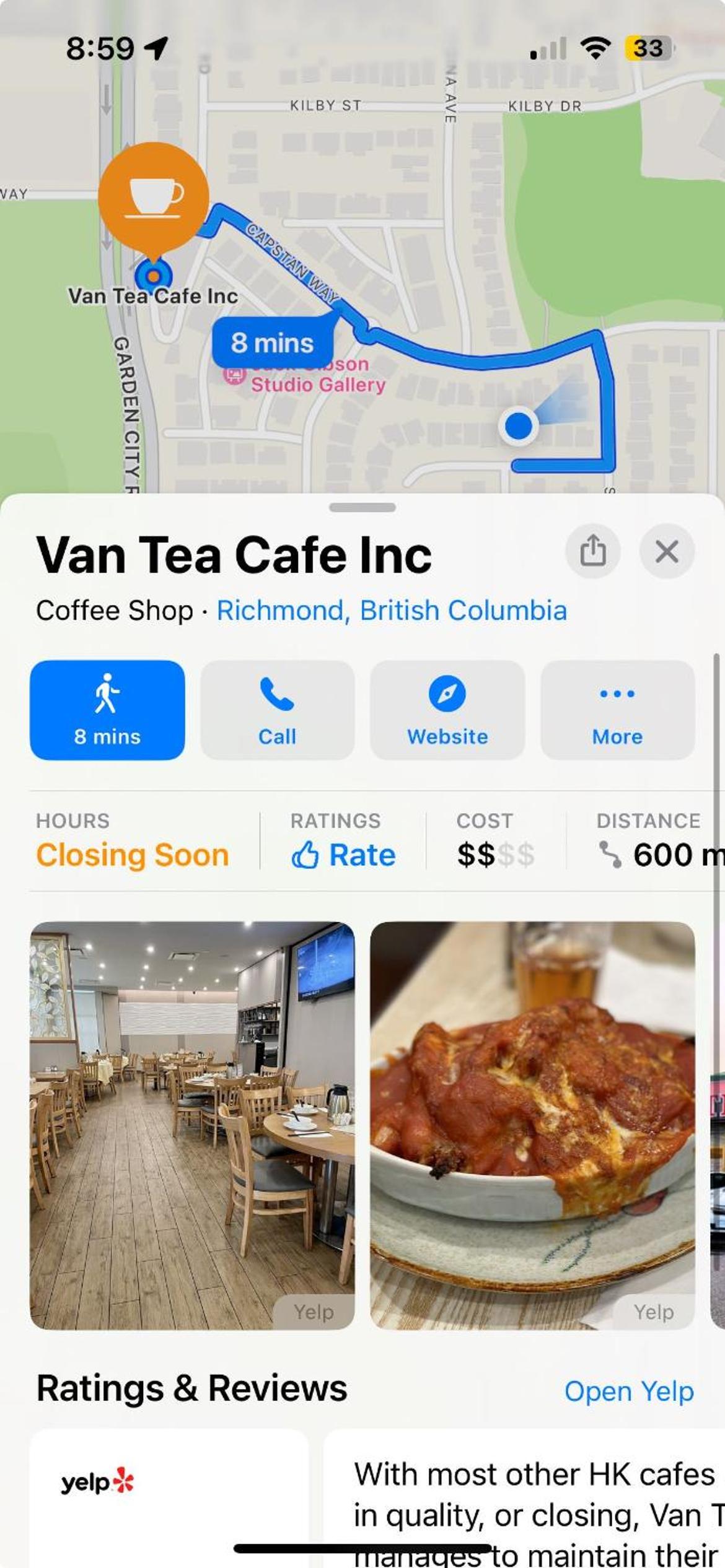Start 8 mins walking directions
The height and width of the screenshot is (1568, 725).
tap(107, 710)
